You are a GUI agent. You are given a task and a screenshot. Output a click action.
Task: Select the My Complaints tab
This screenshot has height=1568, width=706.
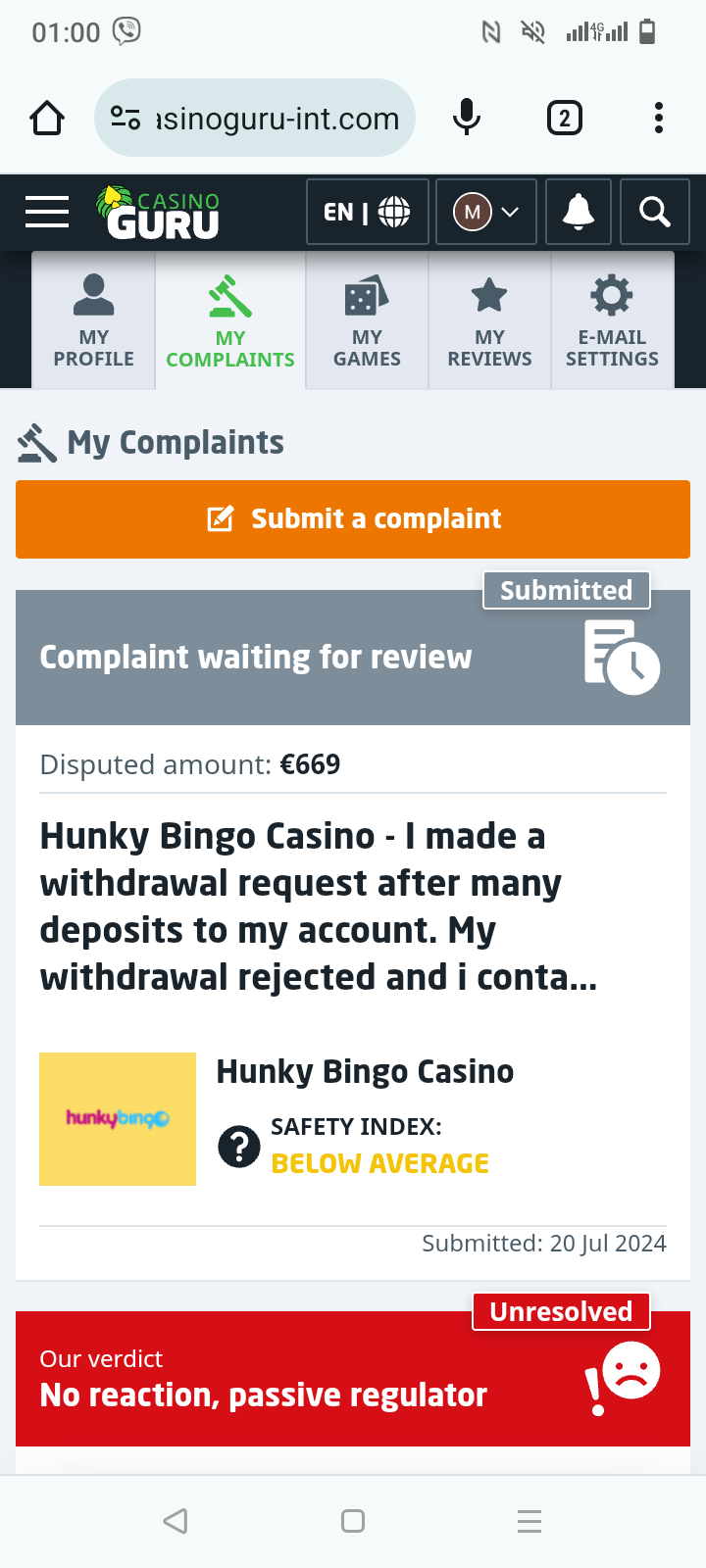(x=230, y=321)
